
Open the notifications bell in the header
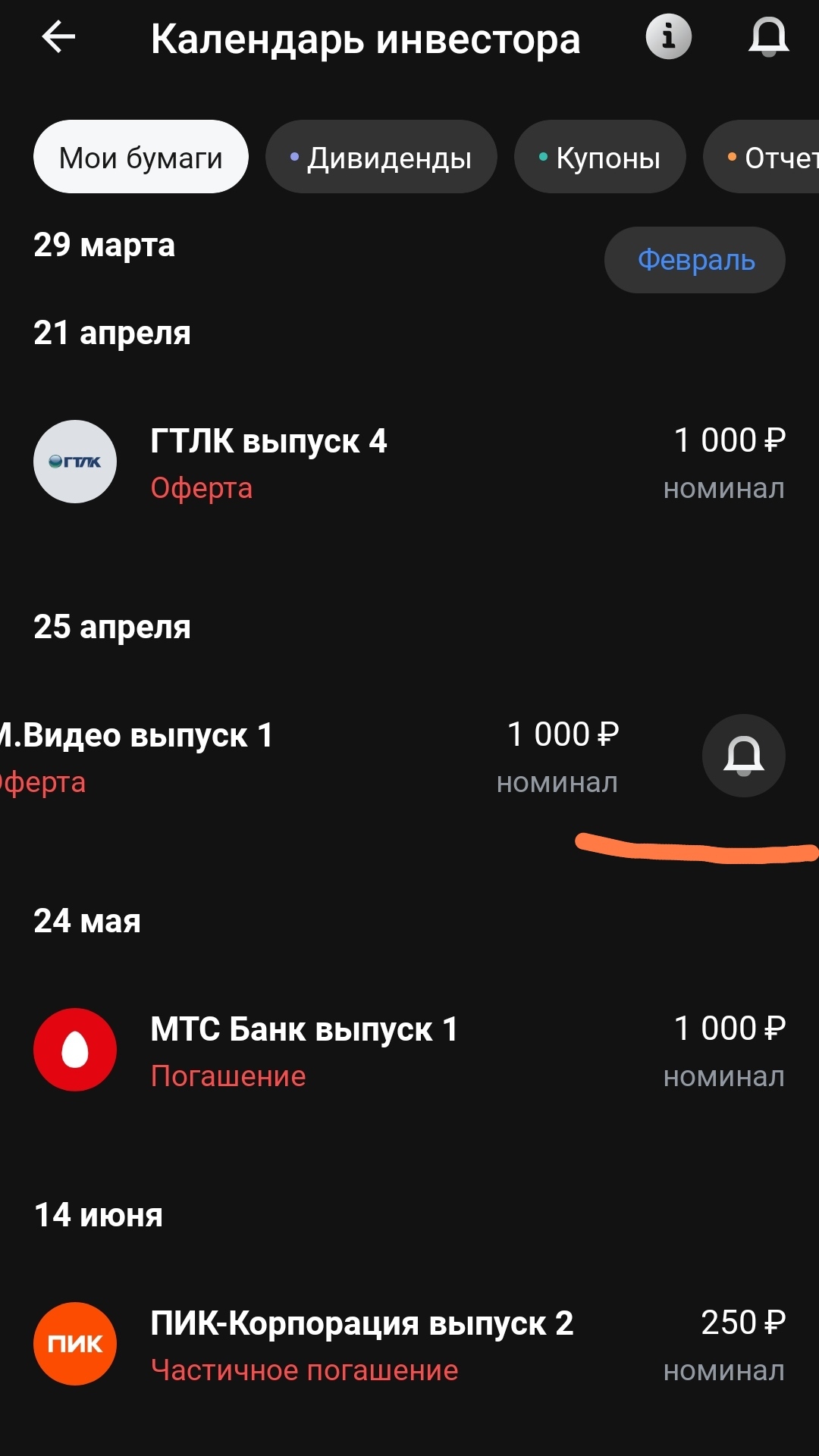click(x=768, y=37)
